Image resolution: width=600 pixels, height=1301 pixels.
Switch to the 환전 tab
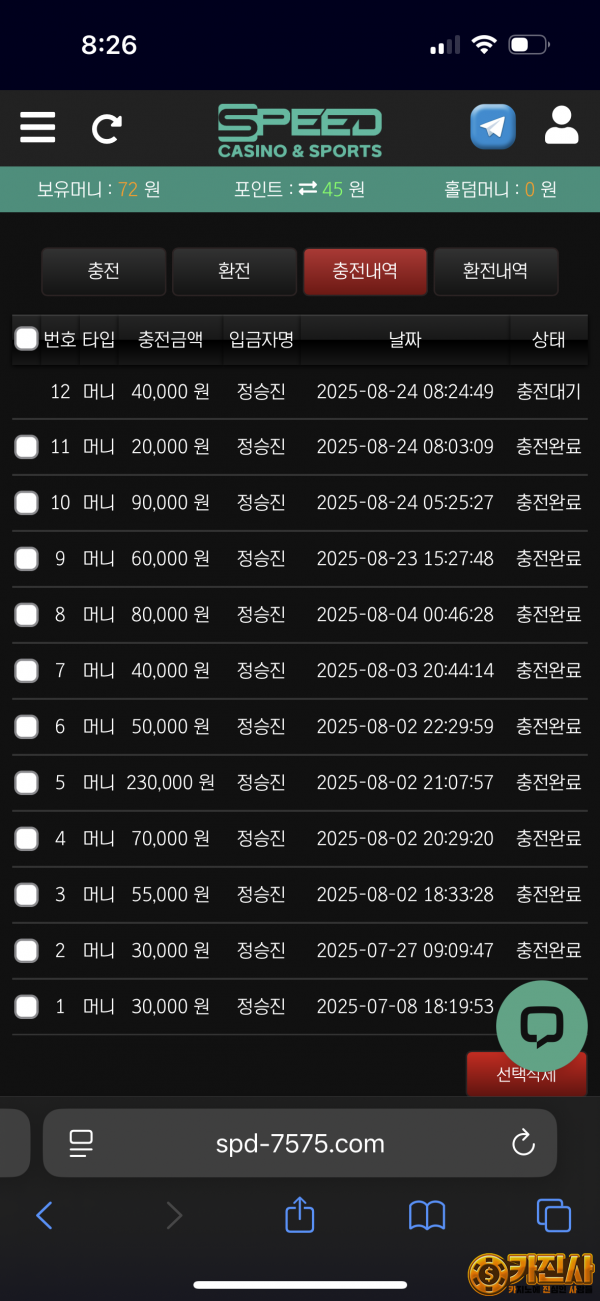point(234,271)
